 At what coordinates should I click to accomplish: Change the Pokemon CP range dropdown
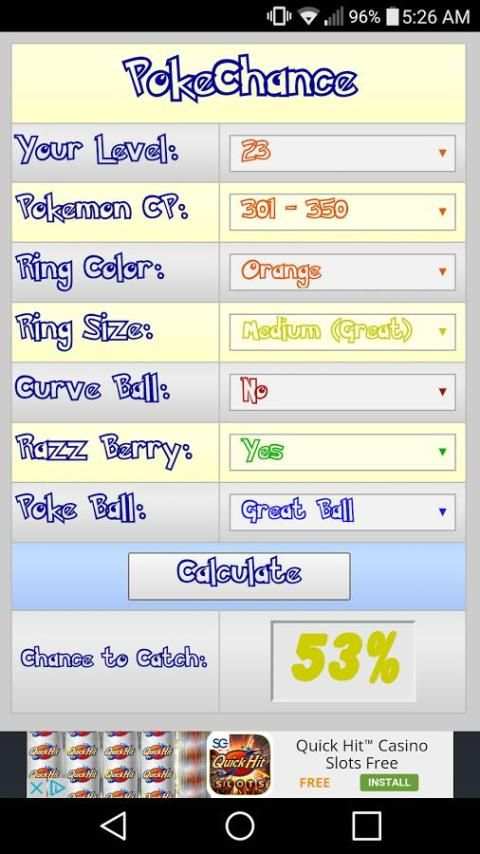pyautogui.click(x=342, y=211)
